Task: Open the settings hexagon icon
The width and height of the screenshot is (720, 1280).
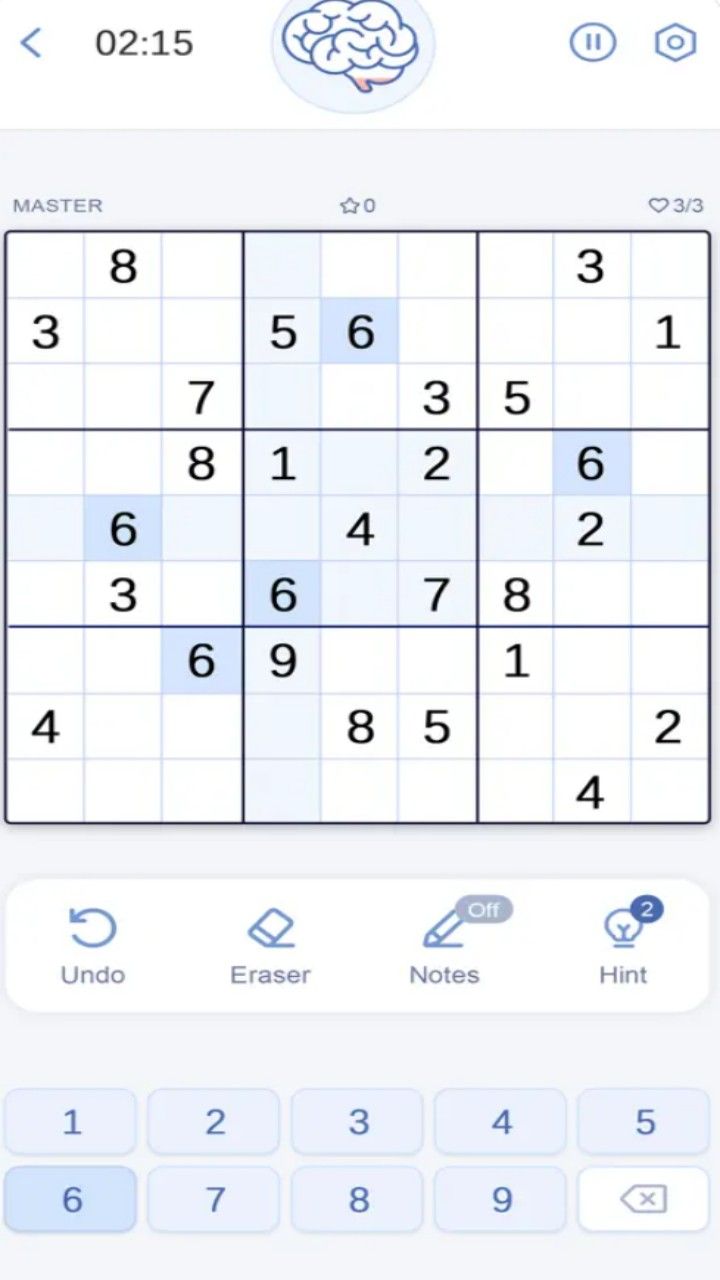Action: click(x=675, y=42)
